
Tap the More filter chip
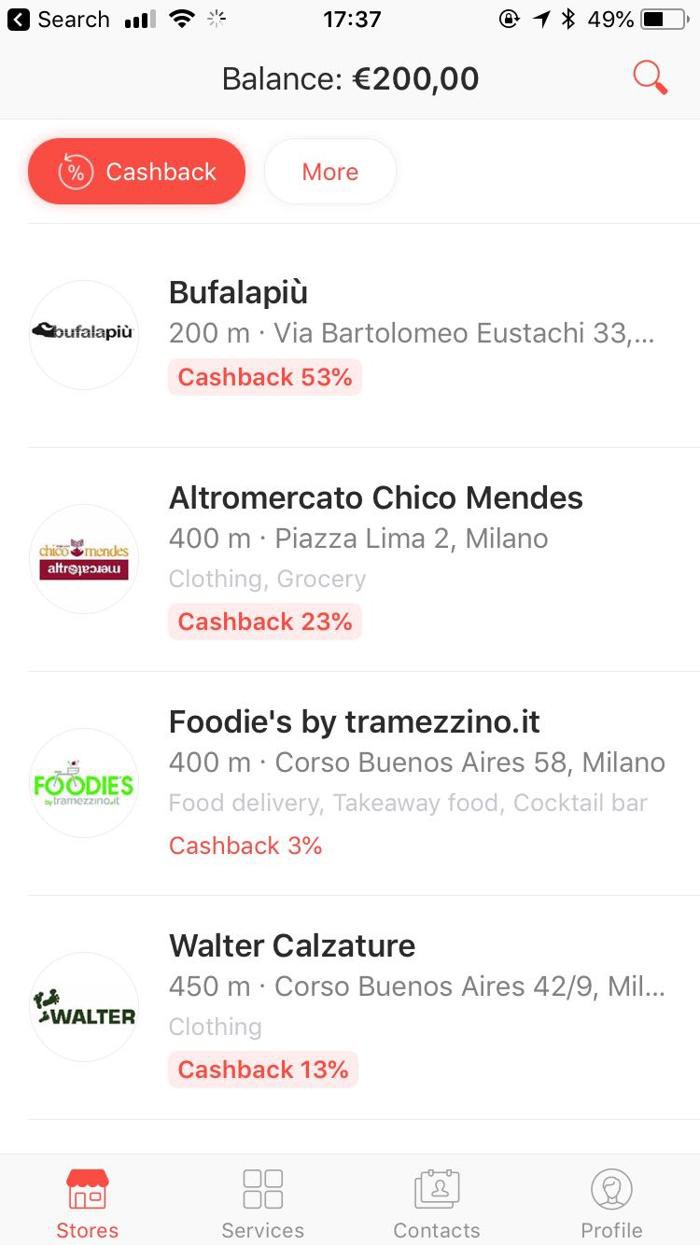click(330, 171)
